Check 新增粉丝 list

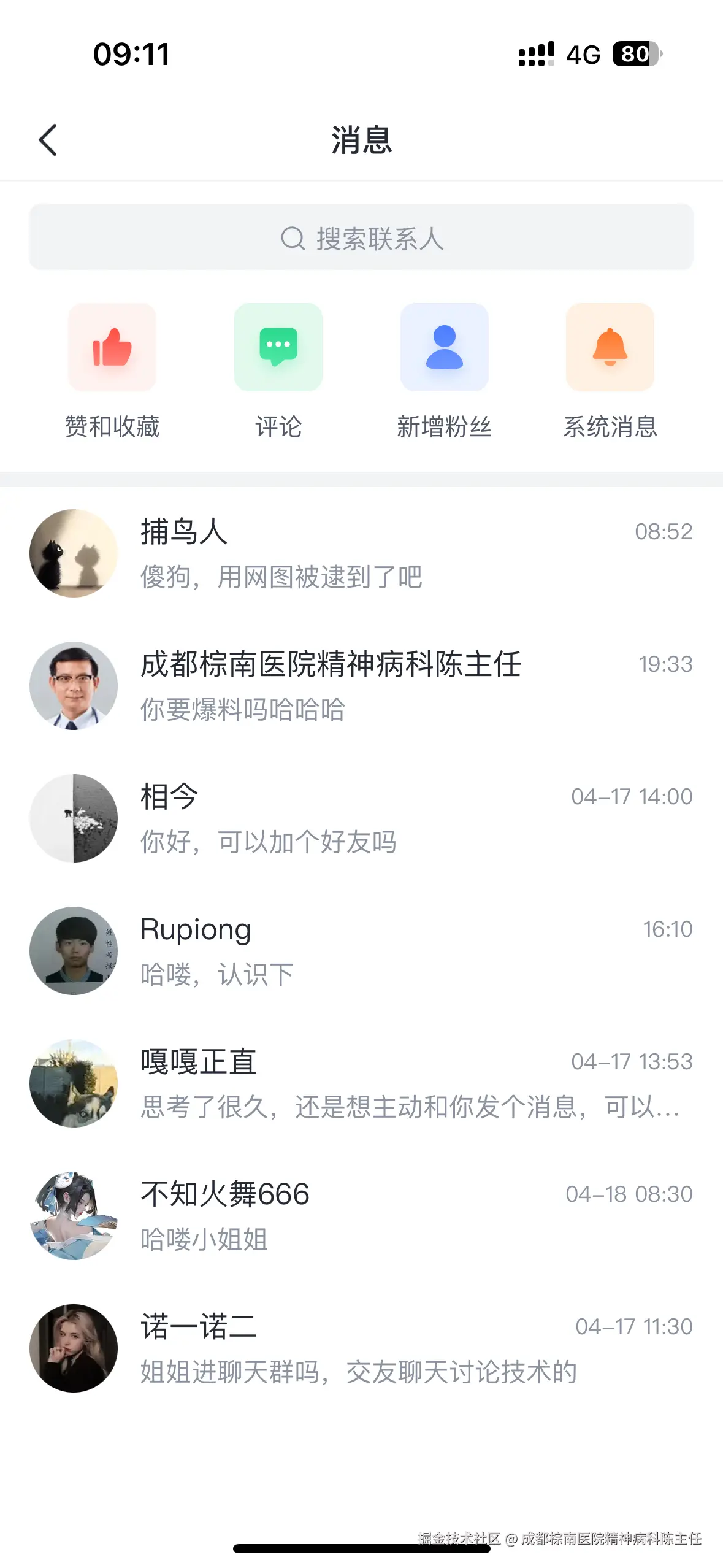click(444, 348)
